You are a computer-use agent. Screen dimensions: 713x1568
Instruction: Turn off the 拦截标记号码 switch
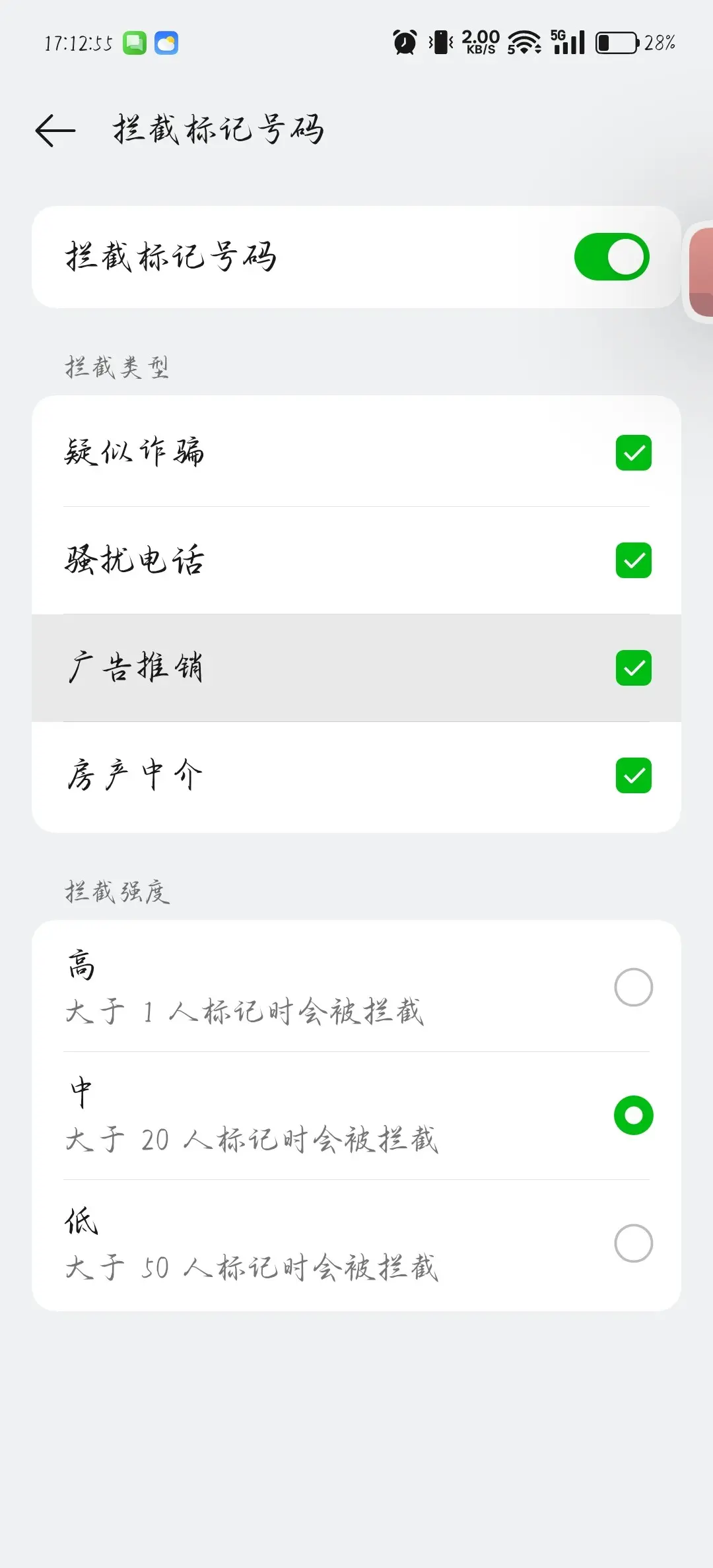tap(611, 257)
